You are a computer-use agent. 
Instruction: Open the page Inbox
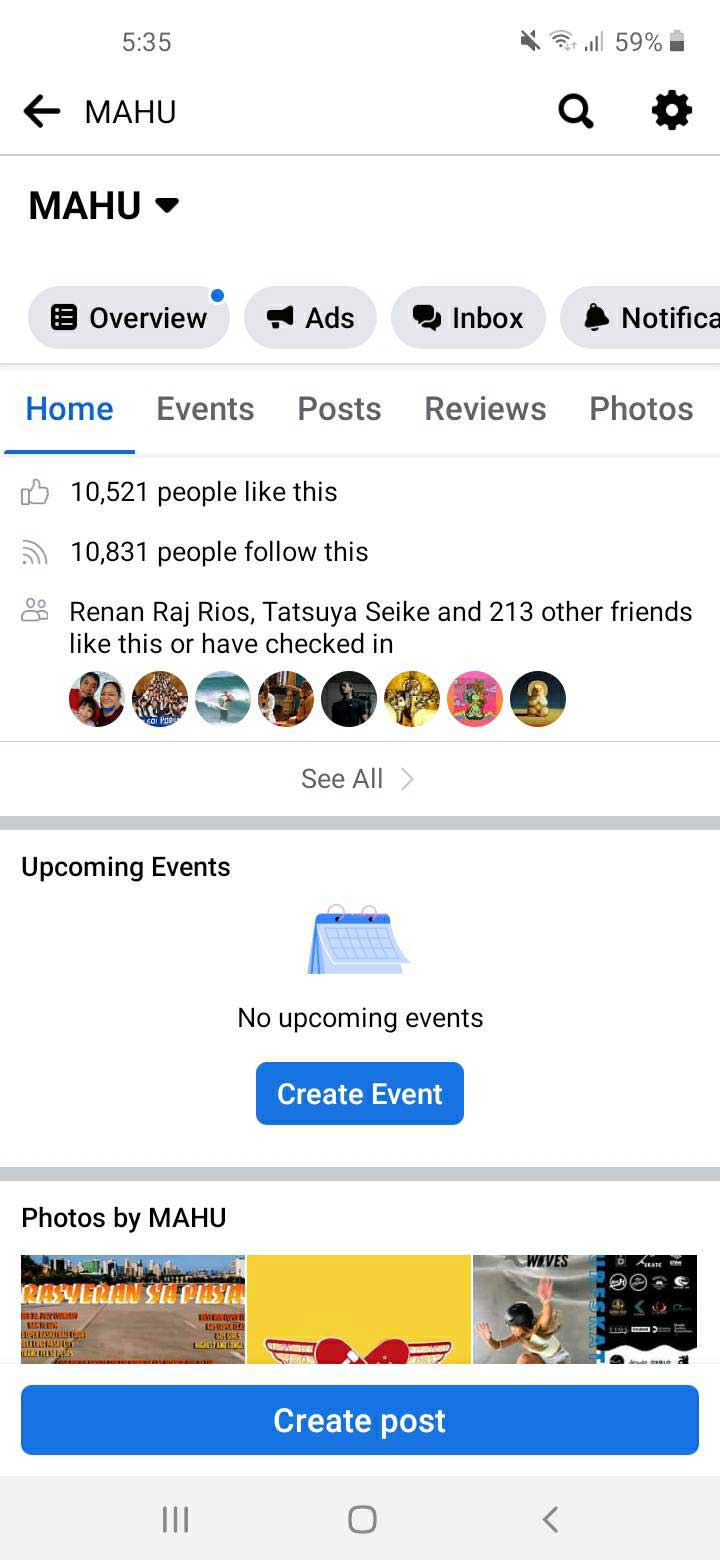point(468,318)
